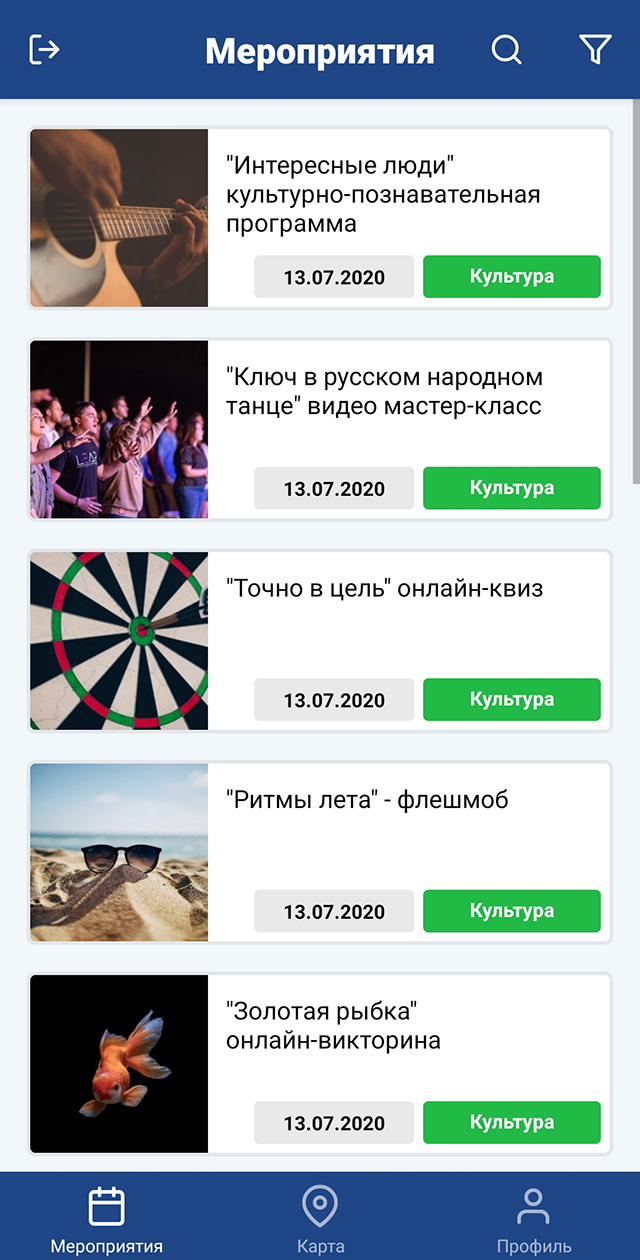Open "Ключ в русском народном танце" card
Viewport: 640px width, 1260px height.
pos(384,392)
